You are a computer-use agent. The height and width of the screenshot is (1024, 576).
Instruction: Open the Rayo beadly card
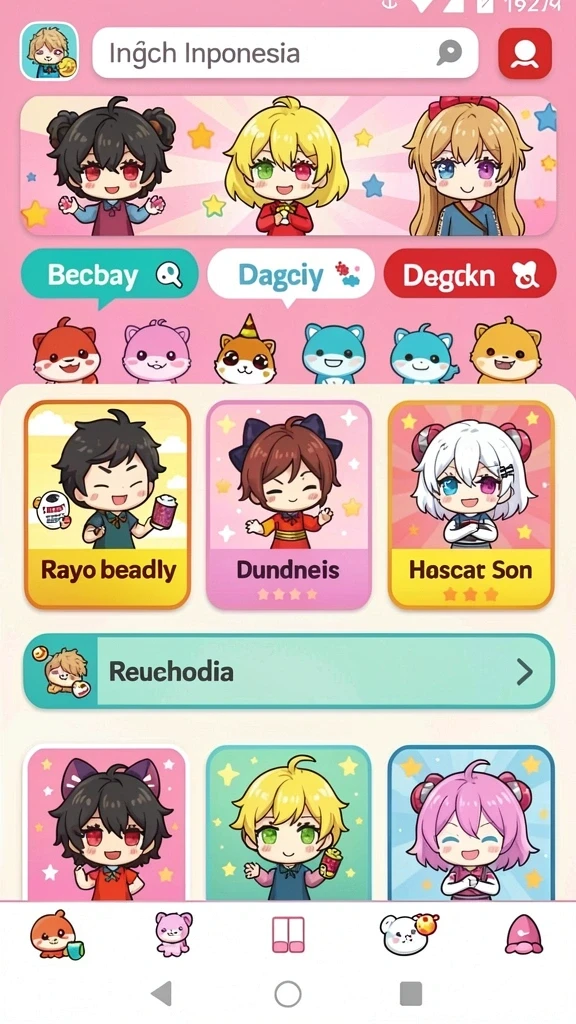coord(107,504)
